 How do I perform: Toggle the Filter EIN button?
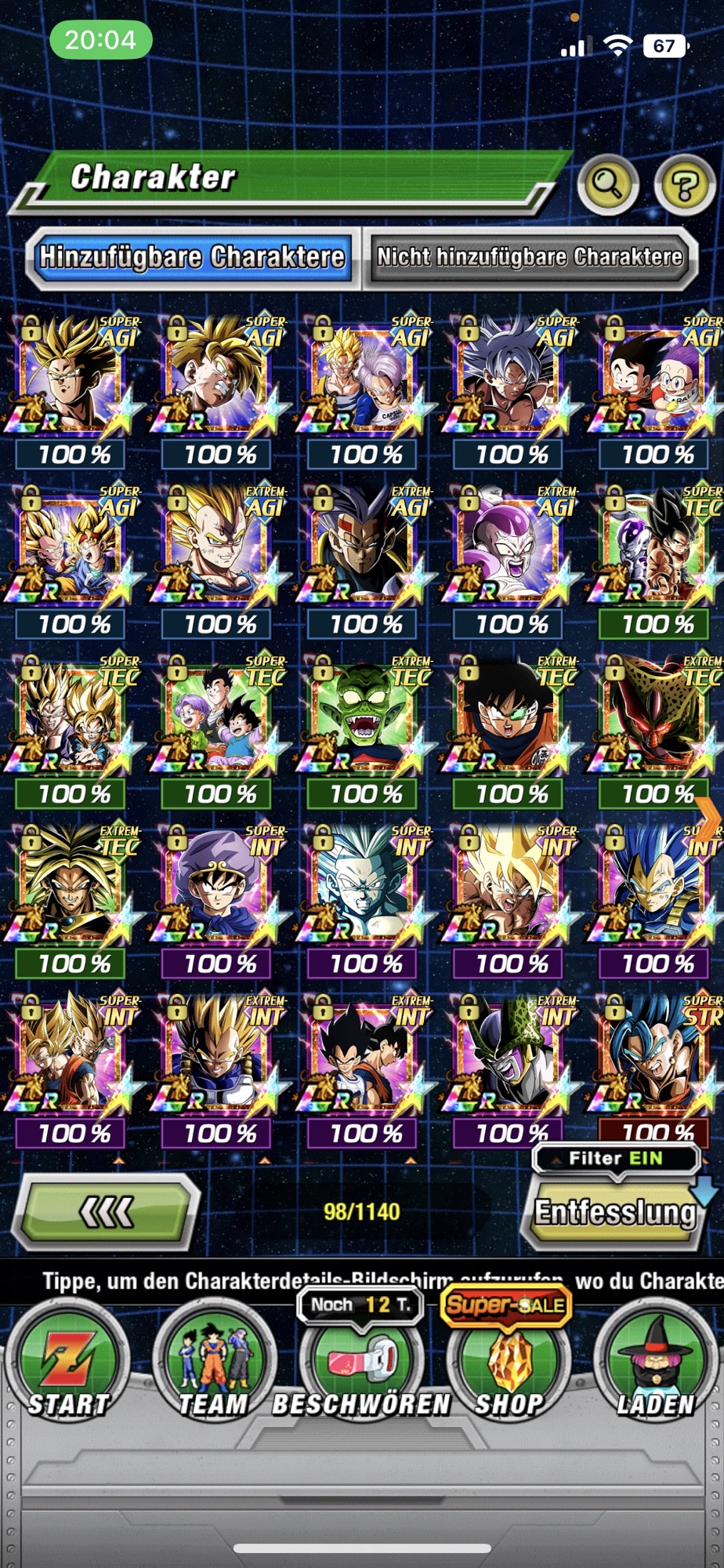[x=616, y=1158]
